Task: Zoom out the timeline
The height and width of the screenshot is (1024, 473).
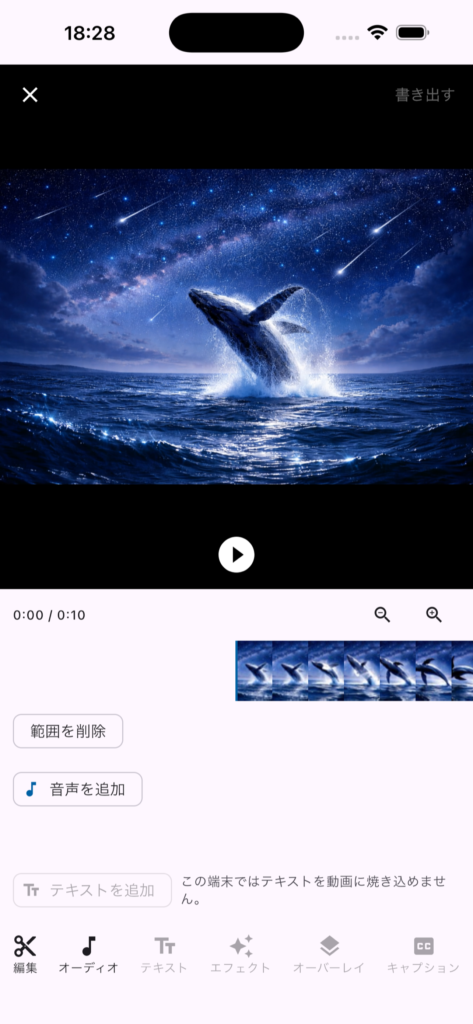Action: (x=382, y=615)
